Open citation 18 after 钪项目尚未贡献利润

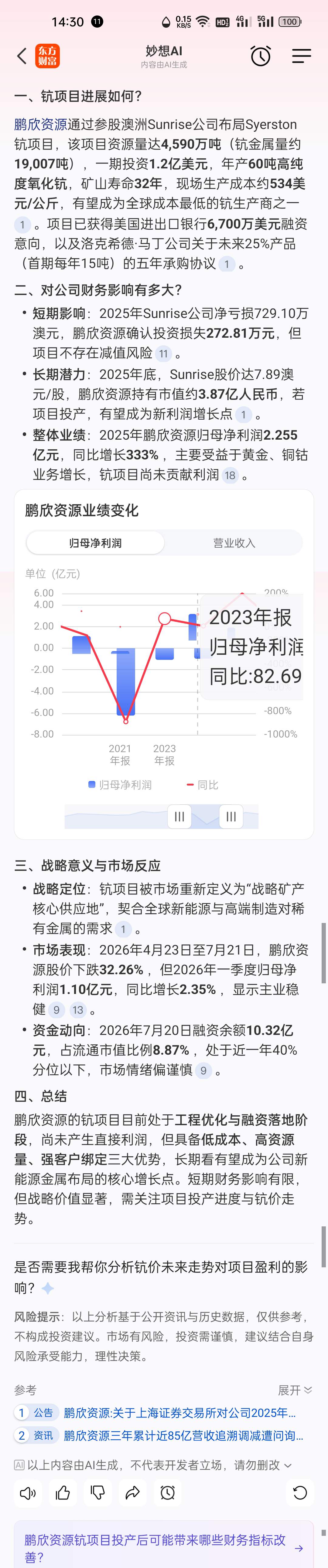coord(230,475)
